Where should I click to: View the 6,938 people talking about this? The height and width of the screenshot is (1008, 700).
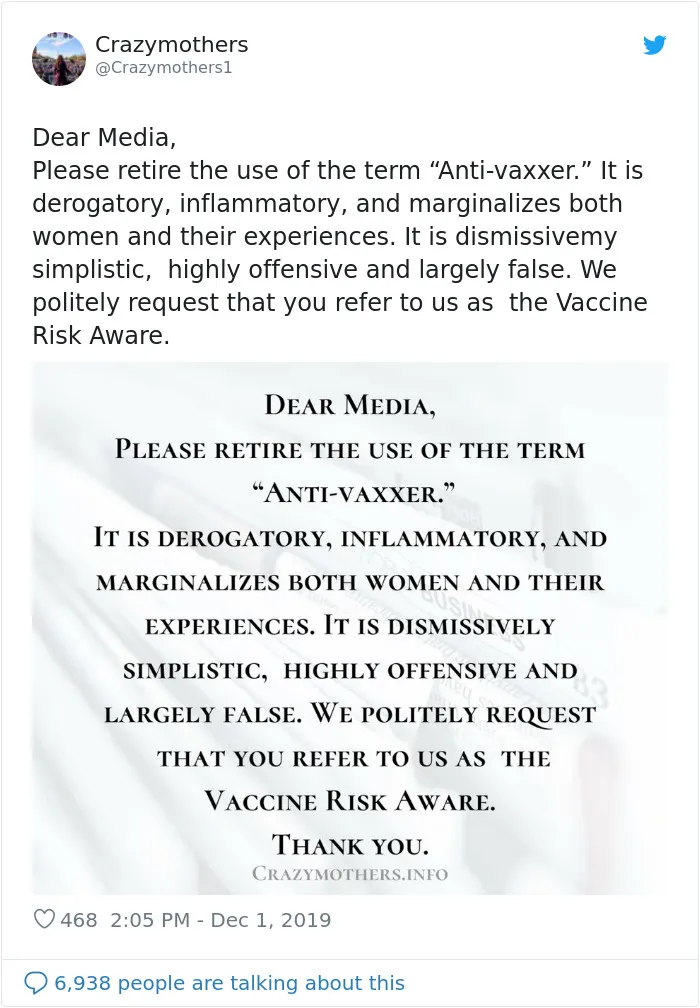[215, 983]
